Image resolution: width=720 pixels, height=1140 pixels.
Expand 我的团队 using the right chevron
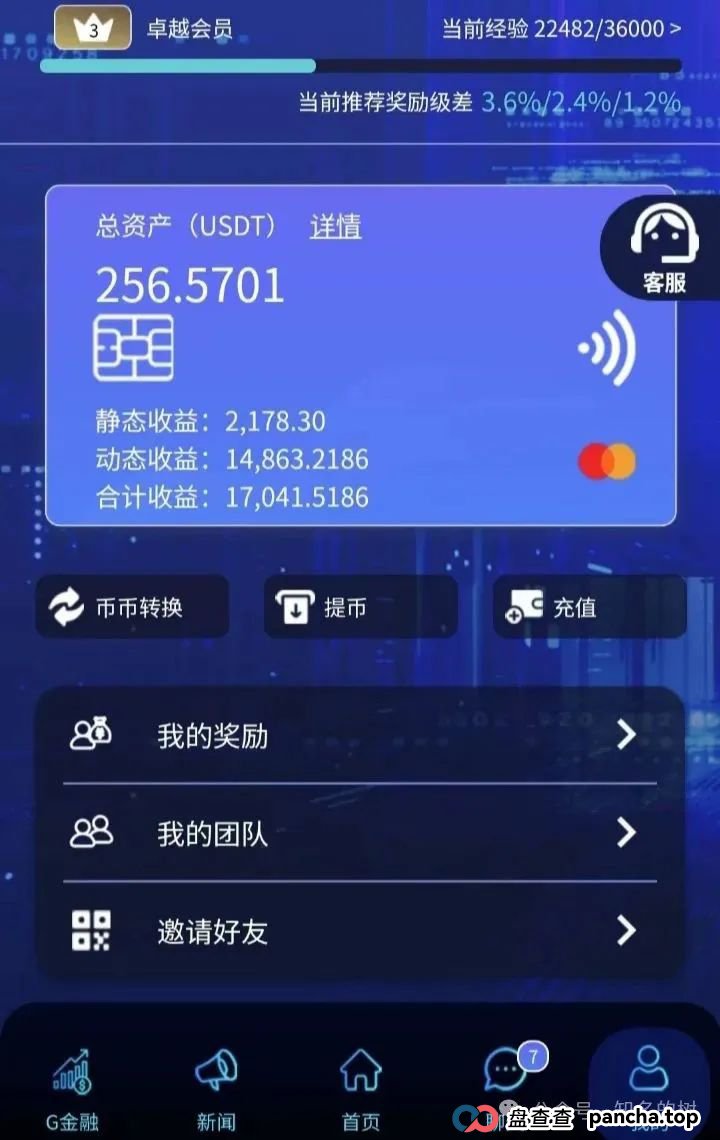[625, 833]
